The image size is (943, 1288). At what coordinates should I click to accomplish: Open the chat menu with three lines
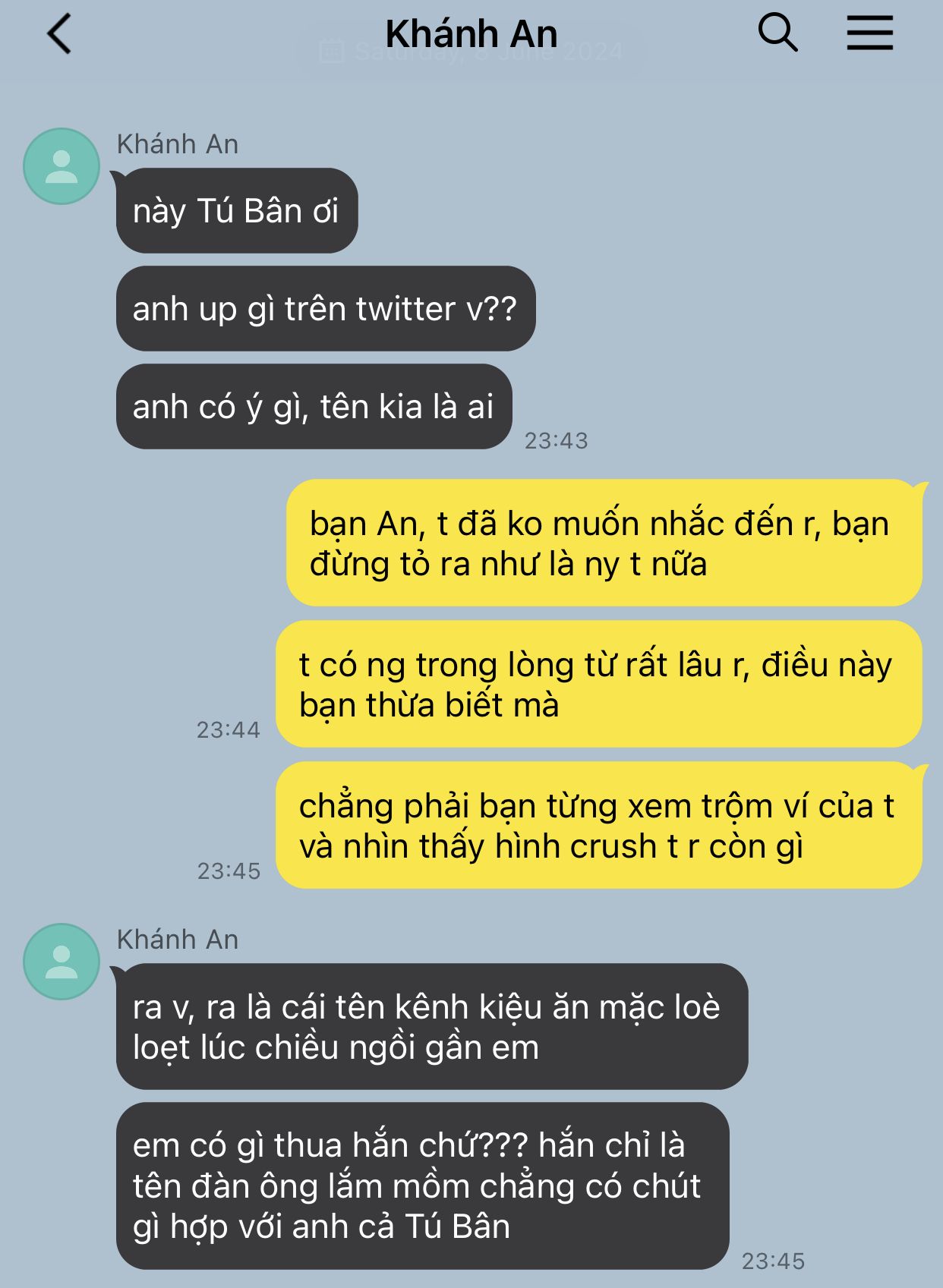[869, 34]
